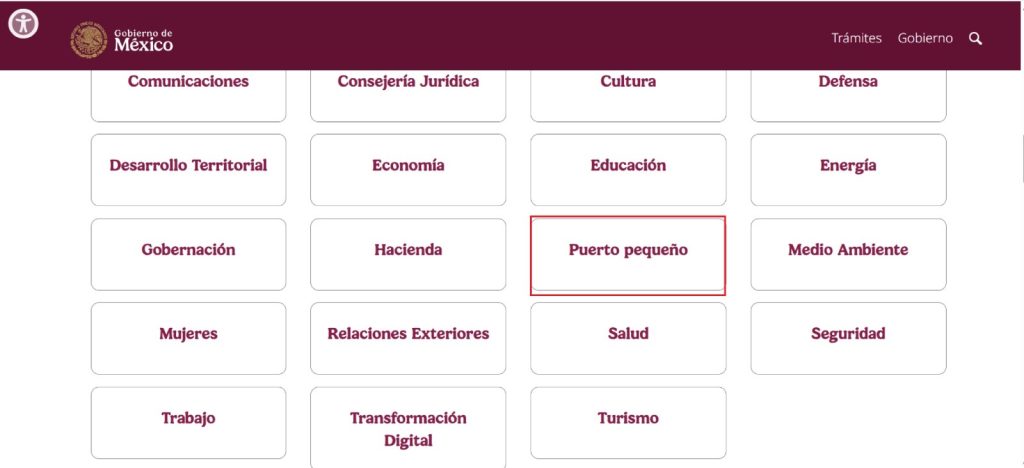Tap the Puerto pequeño card

[x=628, y=250]
